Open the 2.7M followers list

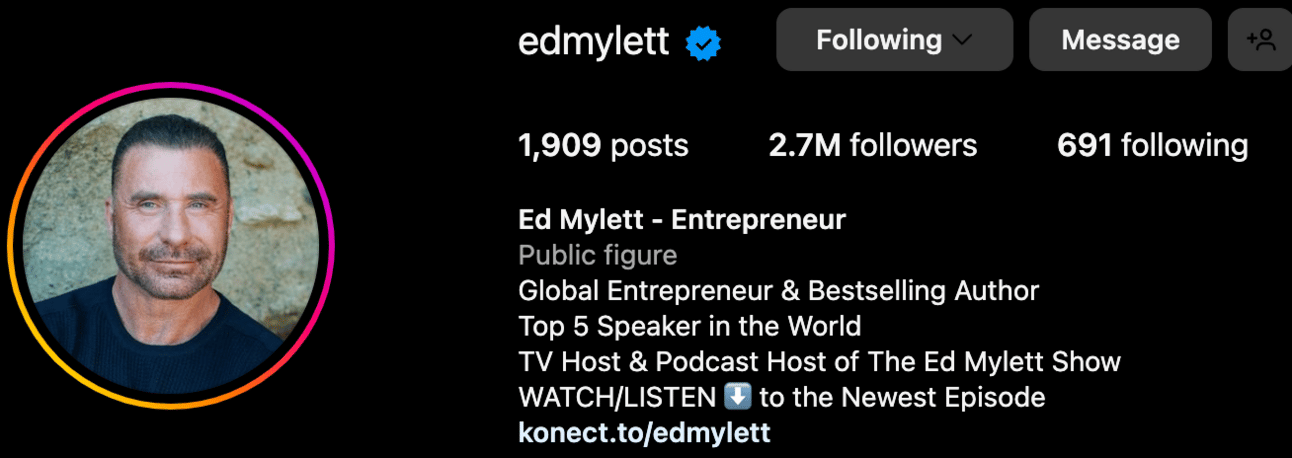(872, 146)
